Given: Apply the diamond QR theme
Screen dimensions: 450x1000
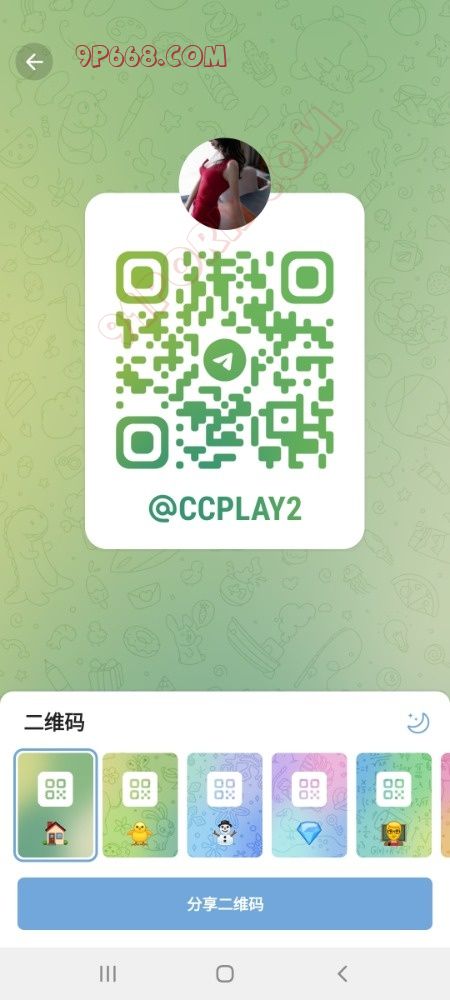Looking at the screenshot, I should (309, 805).
